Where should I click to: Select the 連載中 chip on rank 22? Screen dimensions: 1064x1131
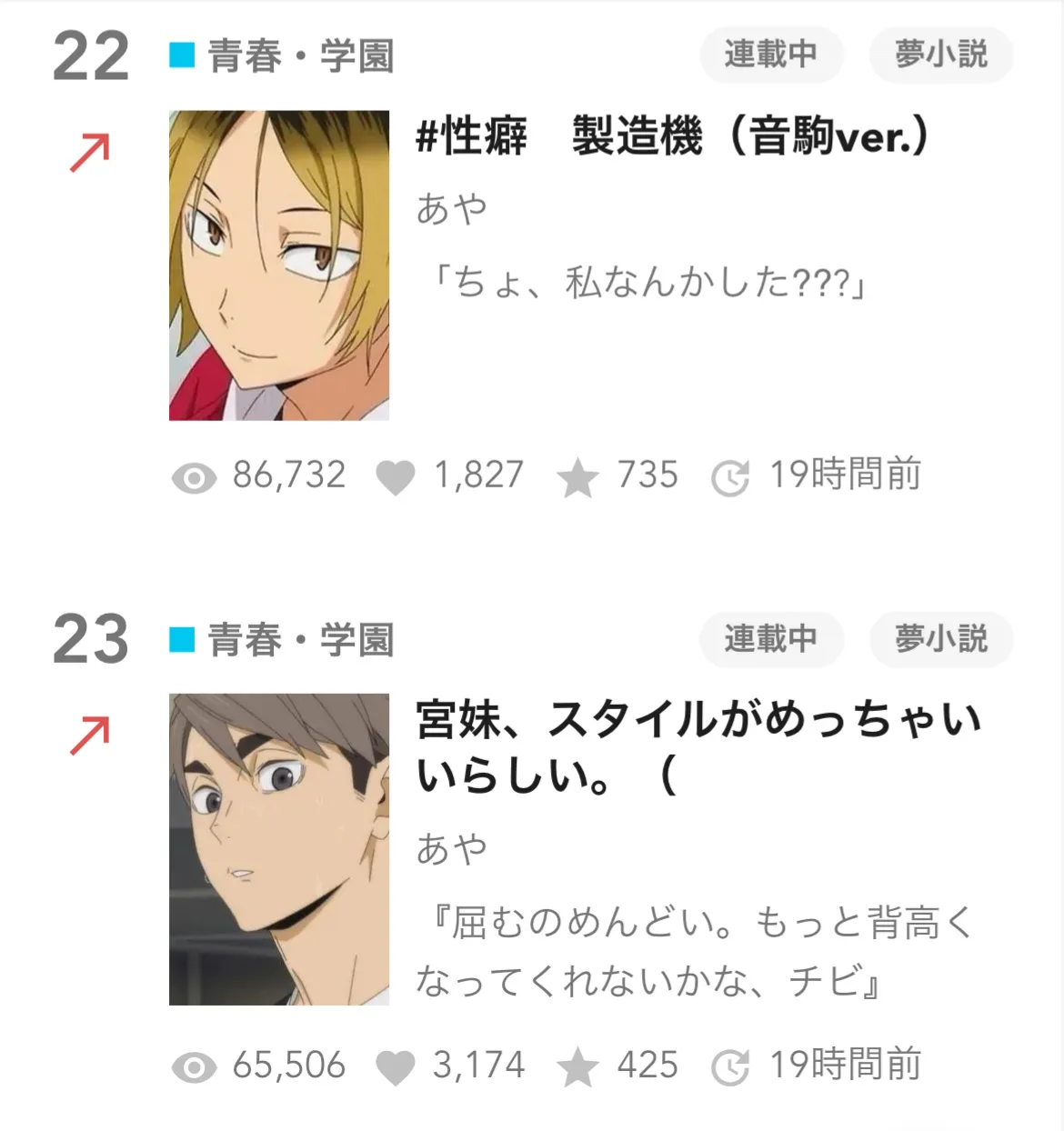click(770, 55)
